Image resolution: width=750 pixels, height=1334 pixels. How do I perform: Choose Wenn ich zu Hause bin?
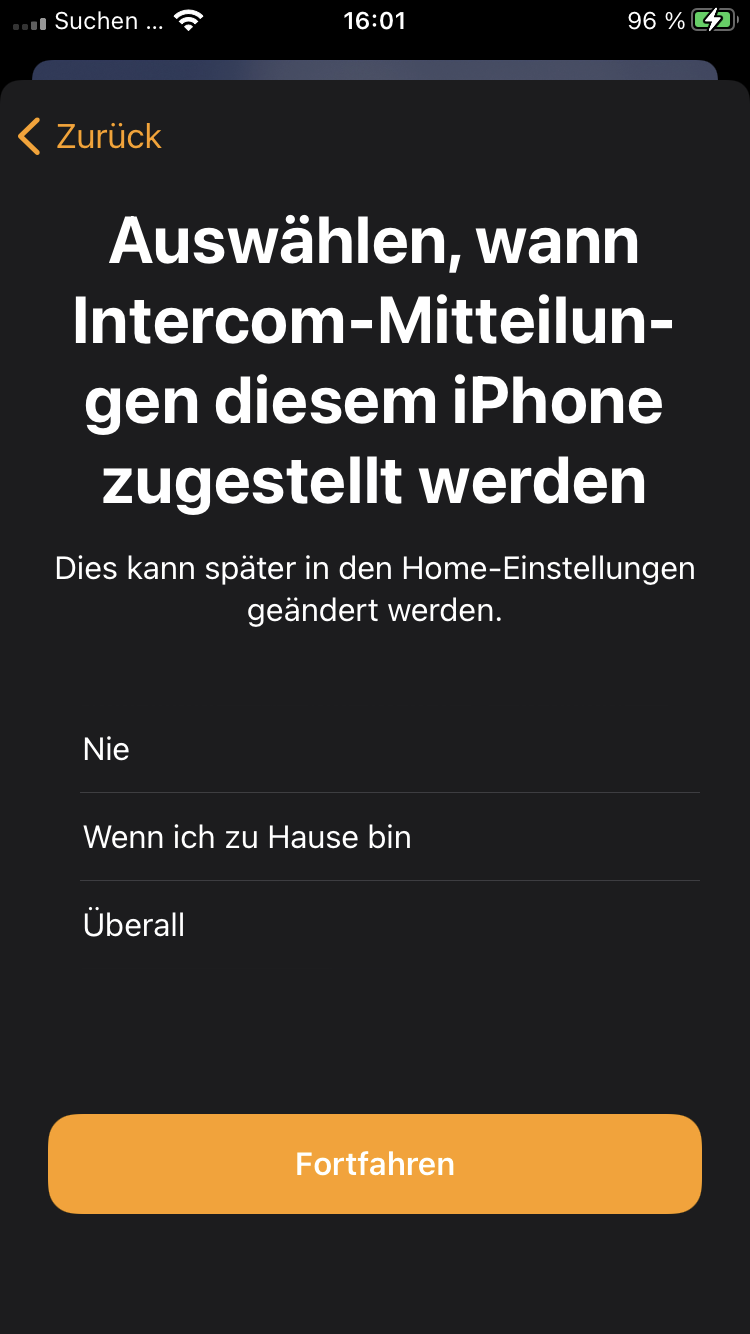tap(389, 837)
